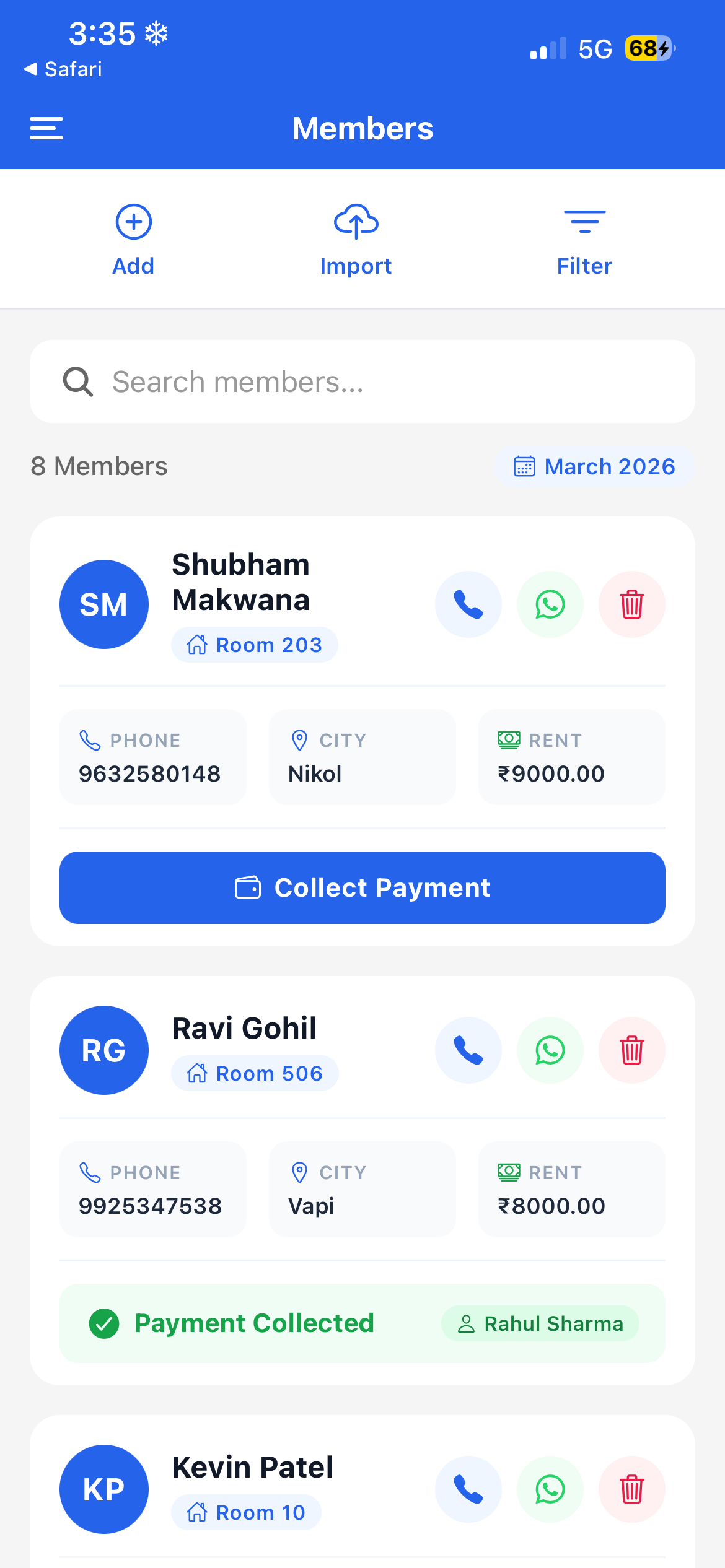Expand Room 203 details for Shubham
The image size is (725, 1568).
254,645
